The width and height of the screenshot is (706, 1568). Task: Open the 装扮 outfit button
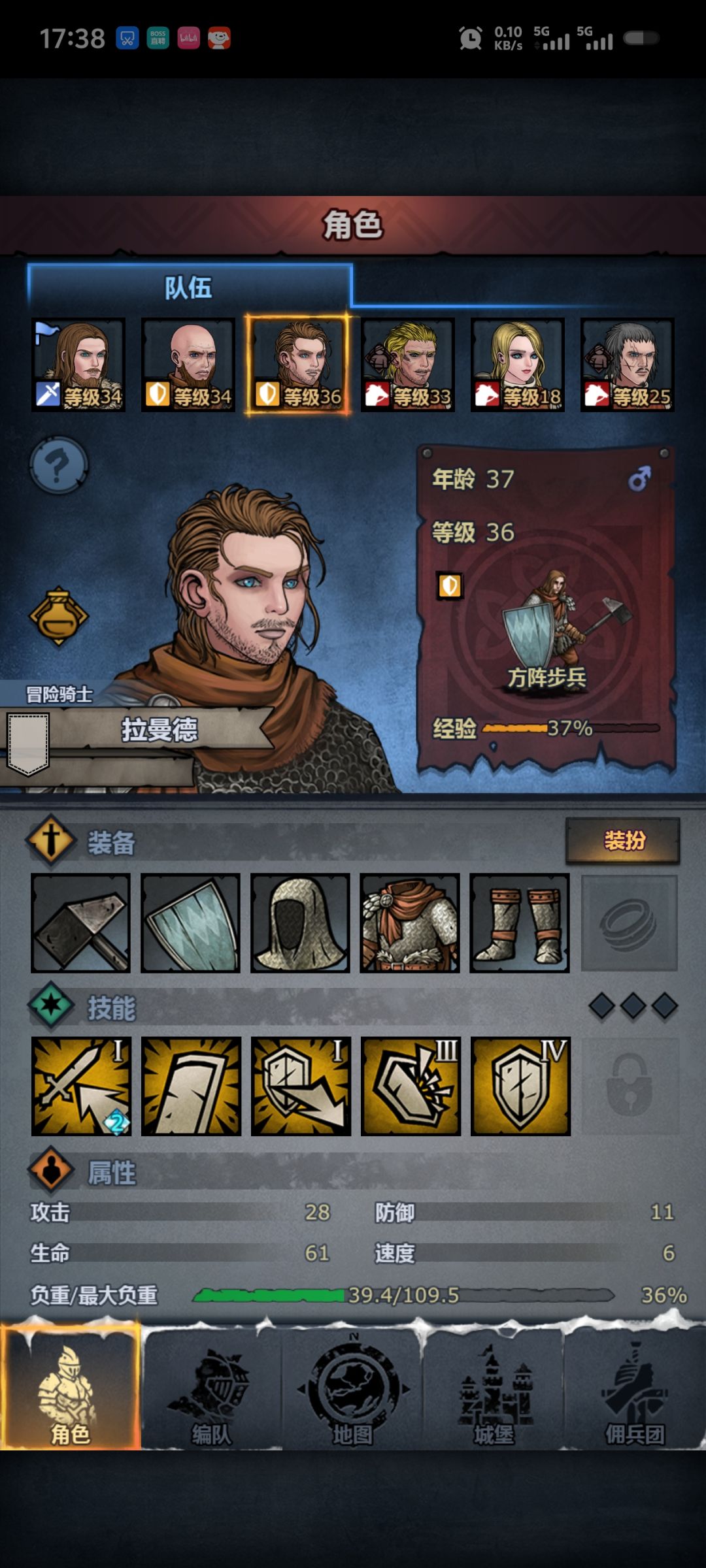[623, 841]
